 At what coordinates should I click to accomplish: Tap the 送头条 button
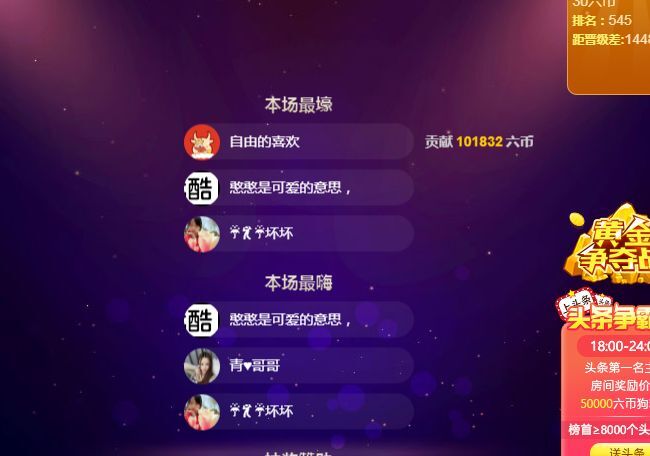[626, 450]
